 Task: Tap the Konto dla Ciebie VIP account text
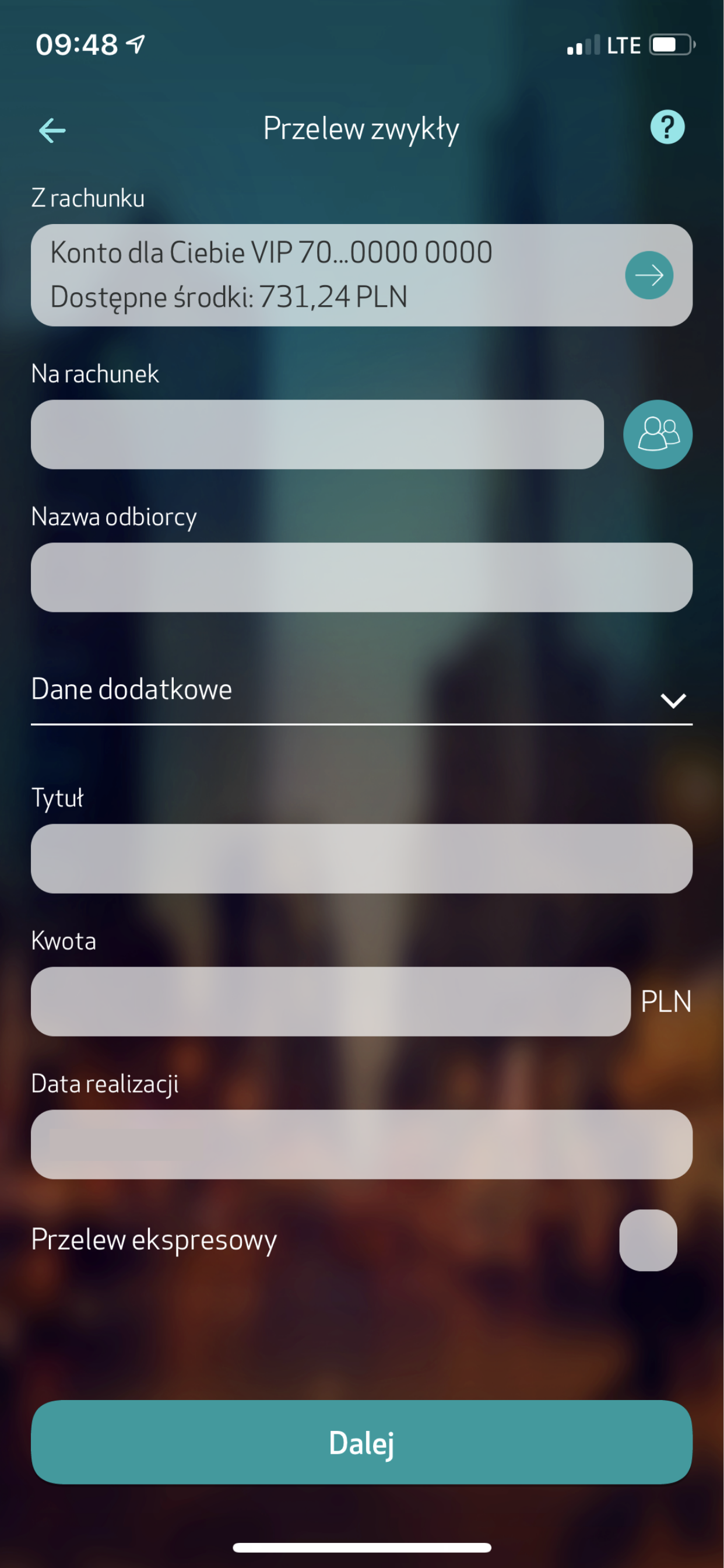[x=269, y=252]
